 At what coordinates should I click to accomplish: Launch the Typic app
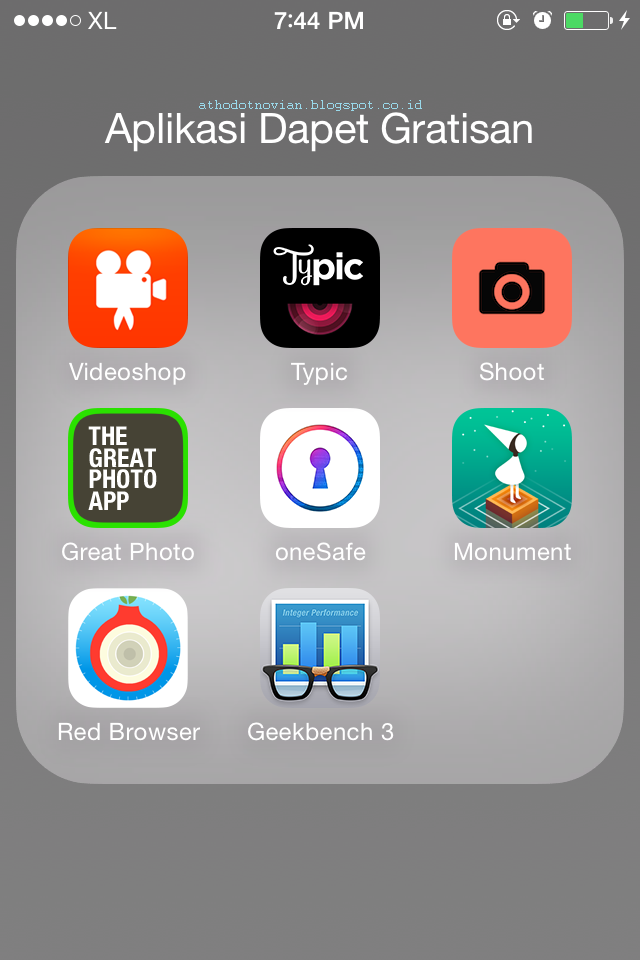tap(319, 288)
